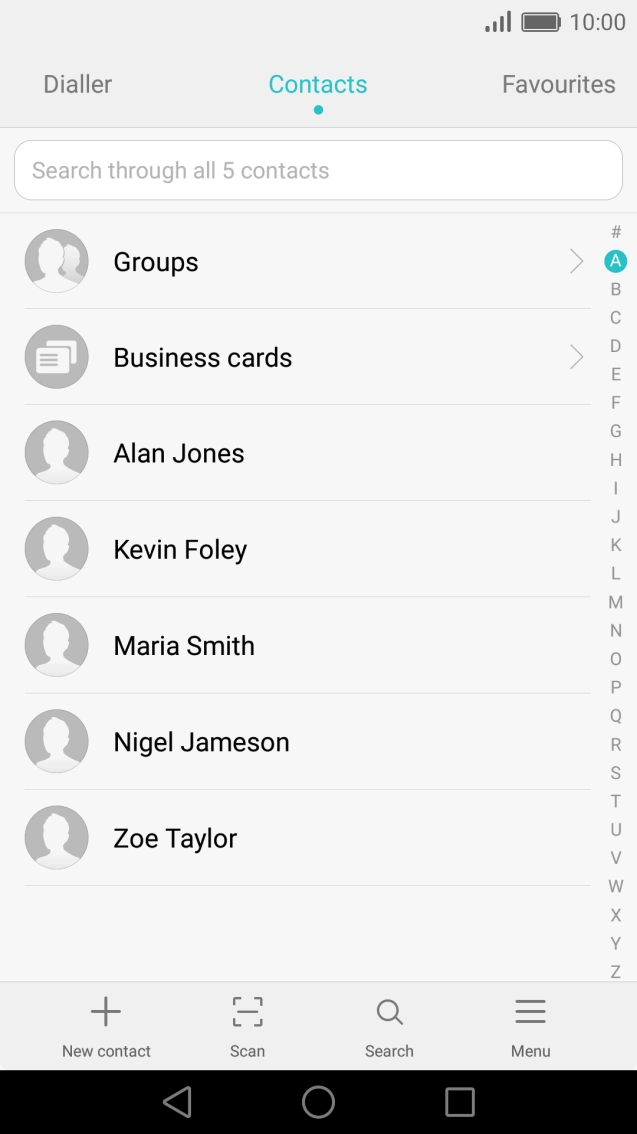Image resolution: width=637 pixels, height=1134 pixels.
Task: Go back using system back button
Action: [x=177, y=1102]
